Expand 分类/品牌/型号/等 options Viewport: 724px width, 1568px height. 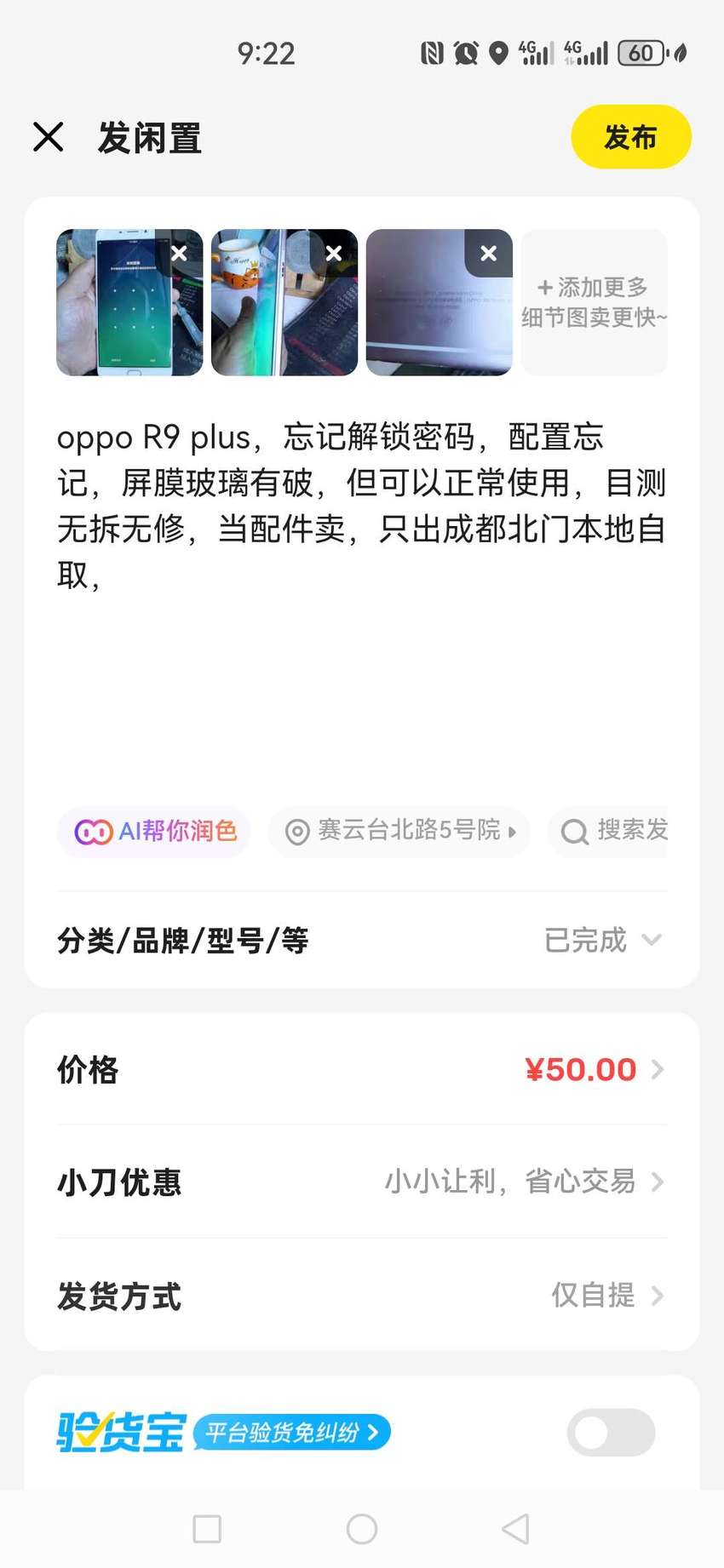362,940
